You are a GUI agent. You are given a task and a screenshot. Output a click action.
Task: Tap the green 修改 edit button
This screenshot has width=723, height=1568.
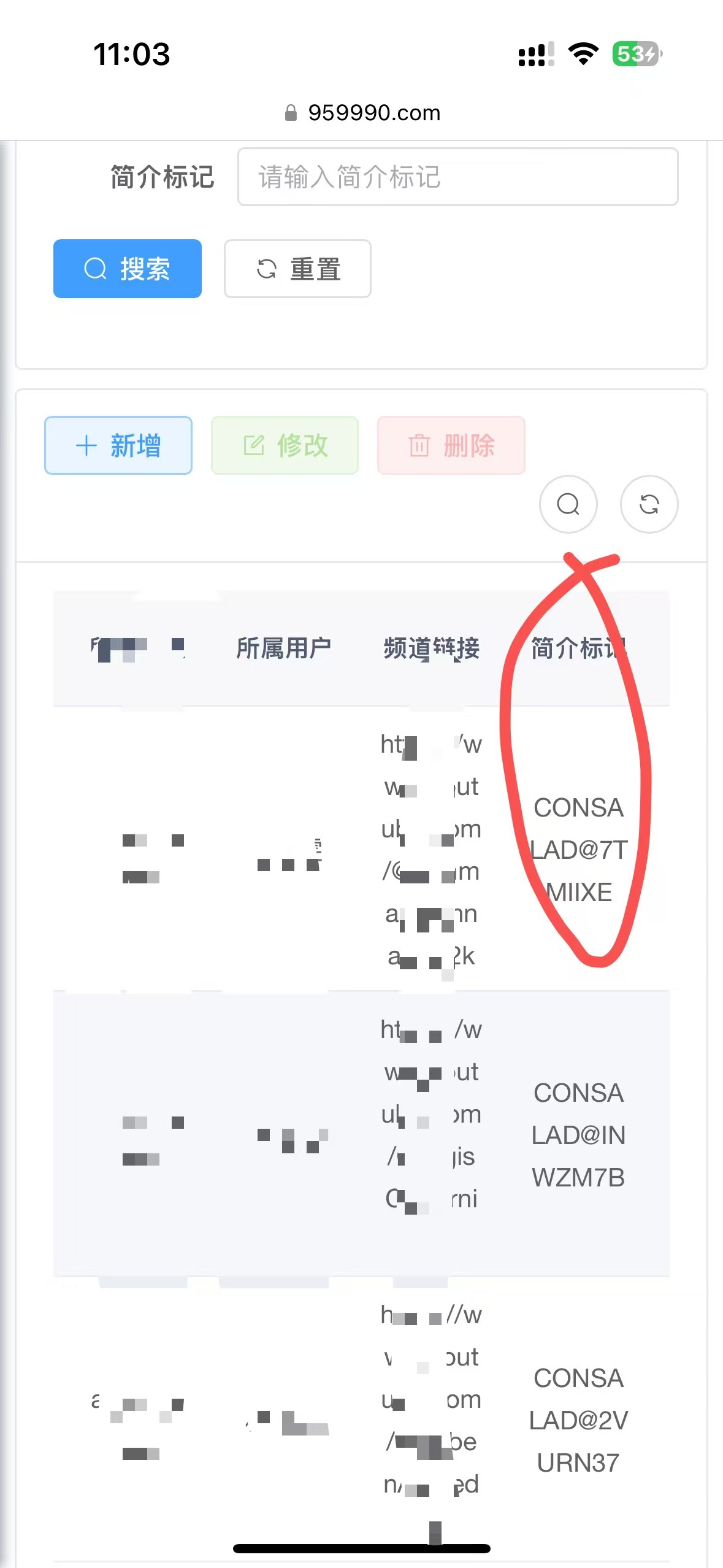click(x=285, y=445)
